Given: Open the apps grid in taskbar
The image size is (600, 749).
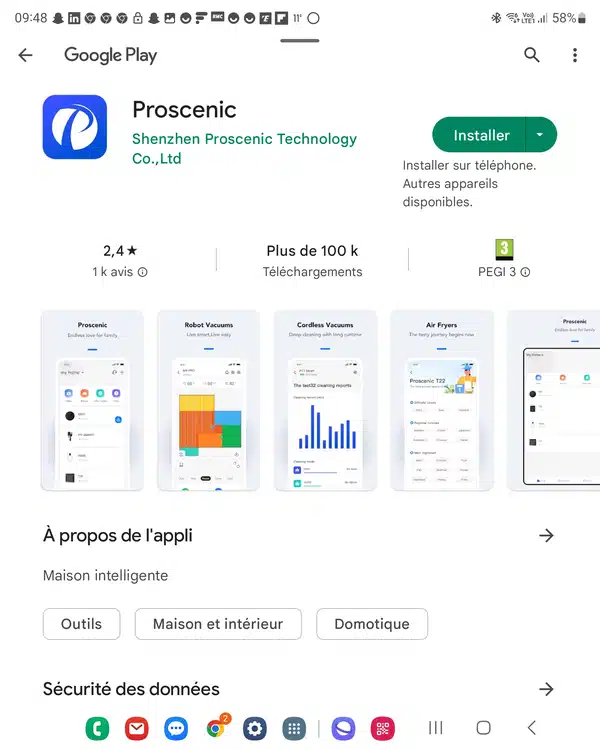Looking at the screenshot, I should (x=293, y=729).
